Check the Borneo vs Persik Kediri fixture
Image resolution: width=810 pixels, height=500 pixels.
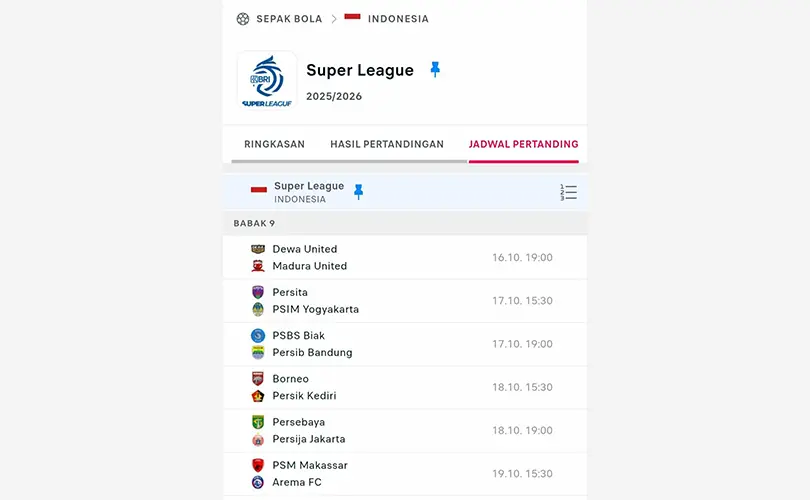click(x=400, y=387)
